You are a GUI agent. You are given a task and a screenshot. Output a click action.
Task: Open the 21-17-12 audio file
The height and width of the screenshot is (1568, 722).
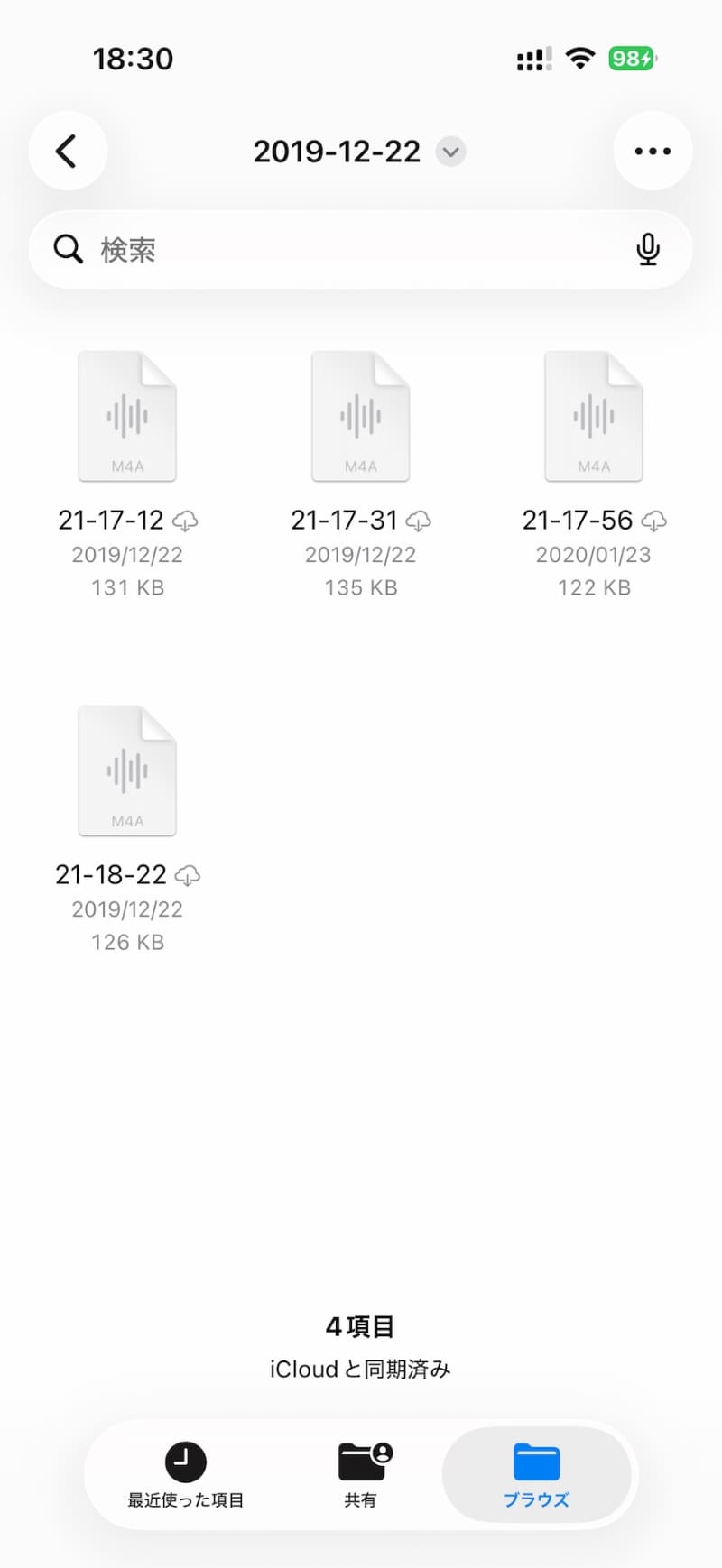click(x=127, y=416)
